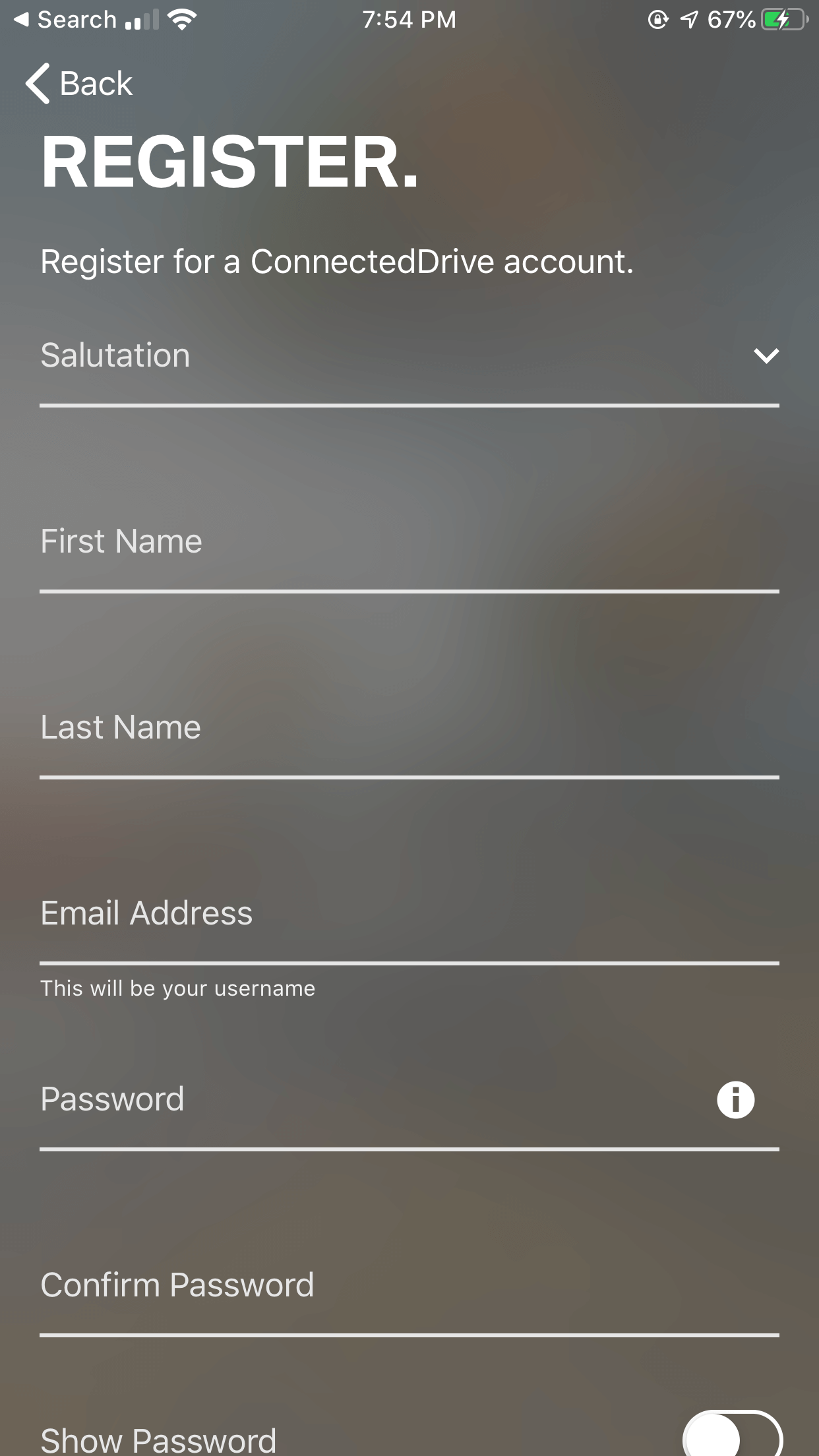Go back to the previous screen
This screenshot has width=819, height=1456.
pos(79,84)
